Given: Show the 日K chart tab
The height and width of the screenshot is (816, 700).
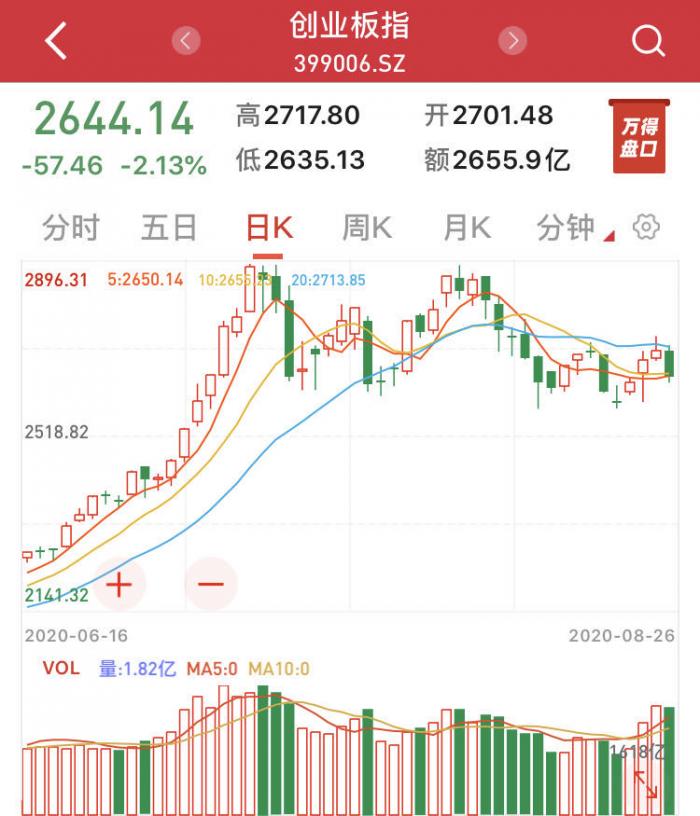Looking at the screenshot, I should coord(269,228).
